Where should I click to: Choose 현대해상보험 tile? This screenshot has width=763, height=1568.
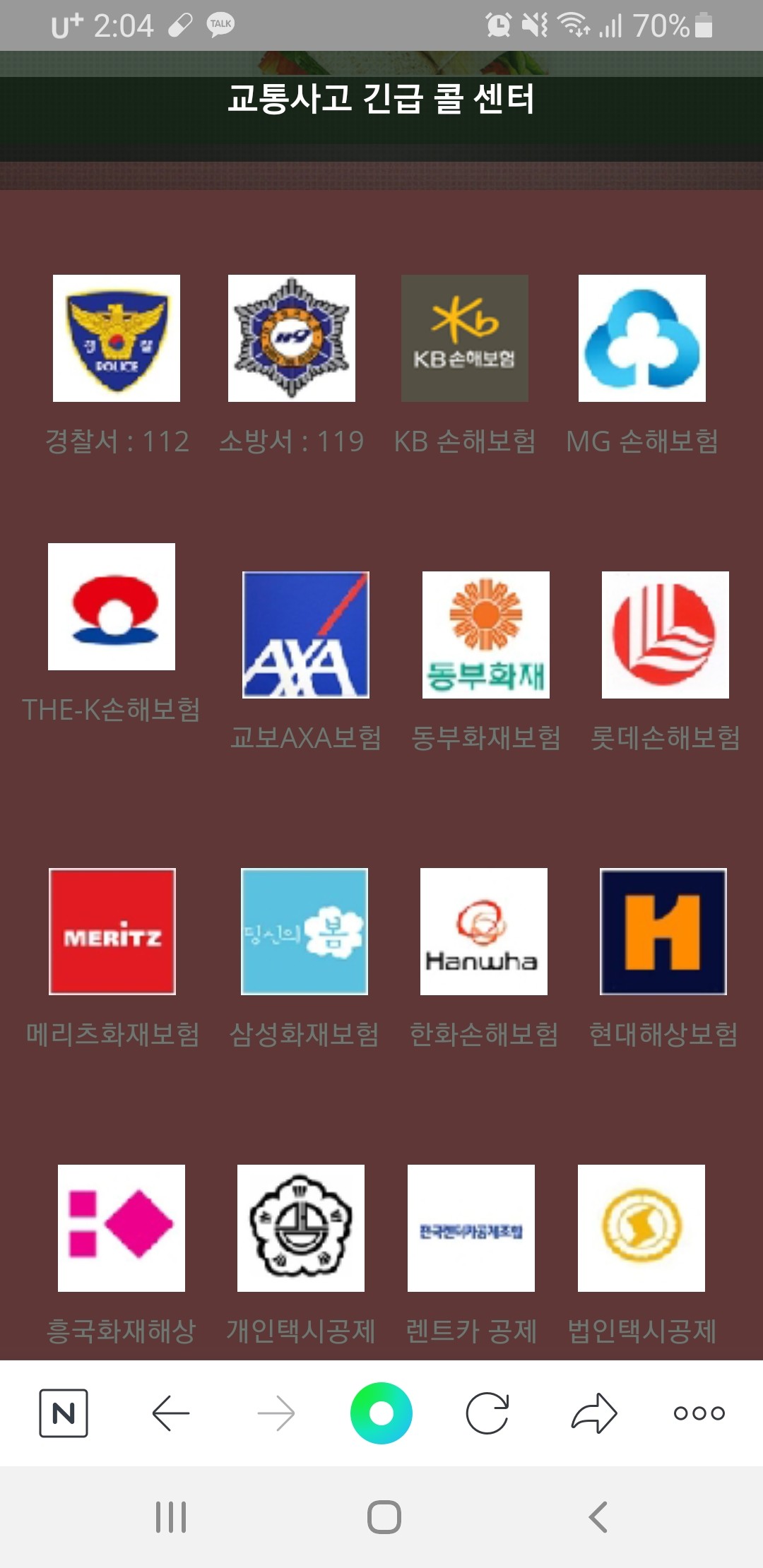(x=663, y=932)
